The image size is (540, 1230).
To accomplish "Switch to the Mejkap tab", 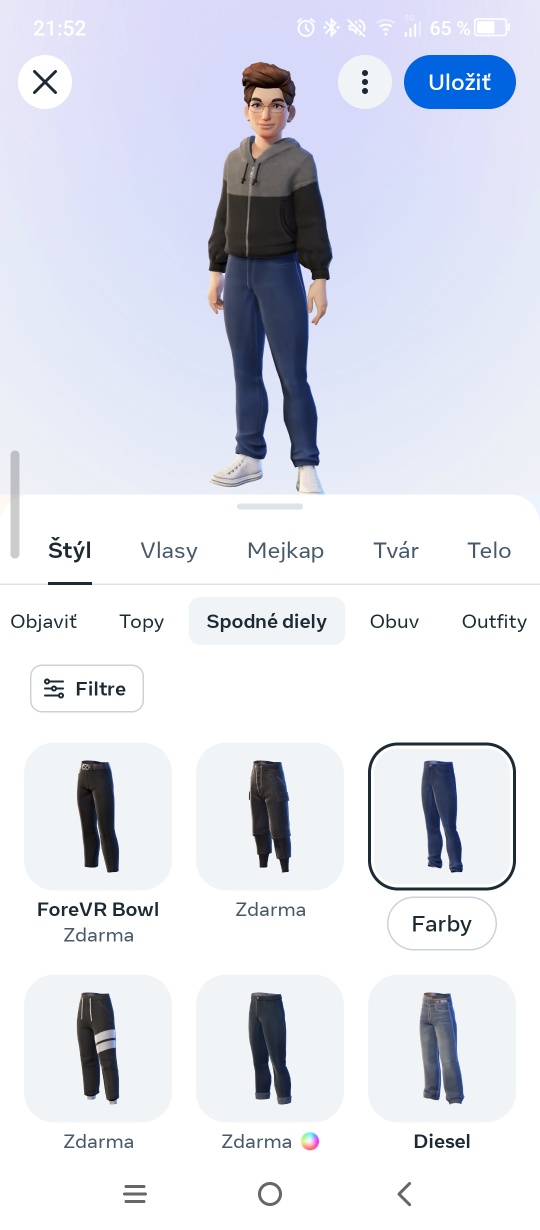I will [285, 550].
